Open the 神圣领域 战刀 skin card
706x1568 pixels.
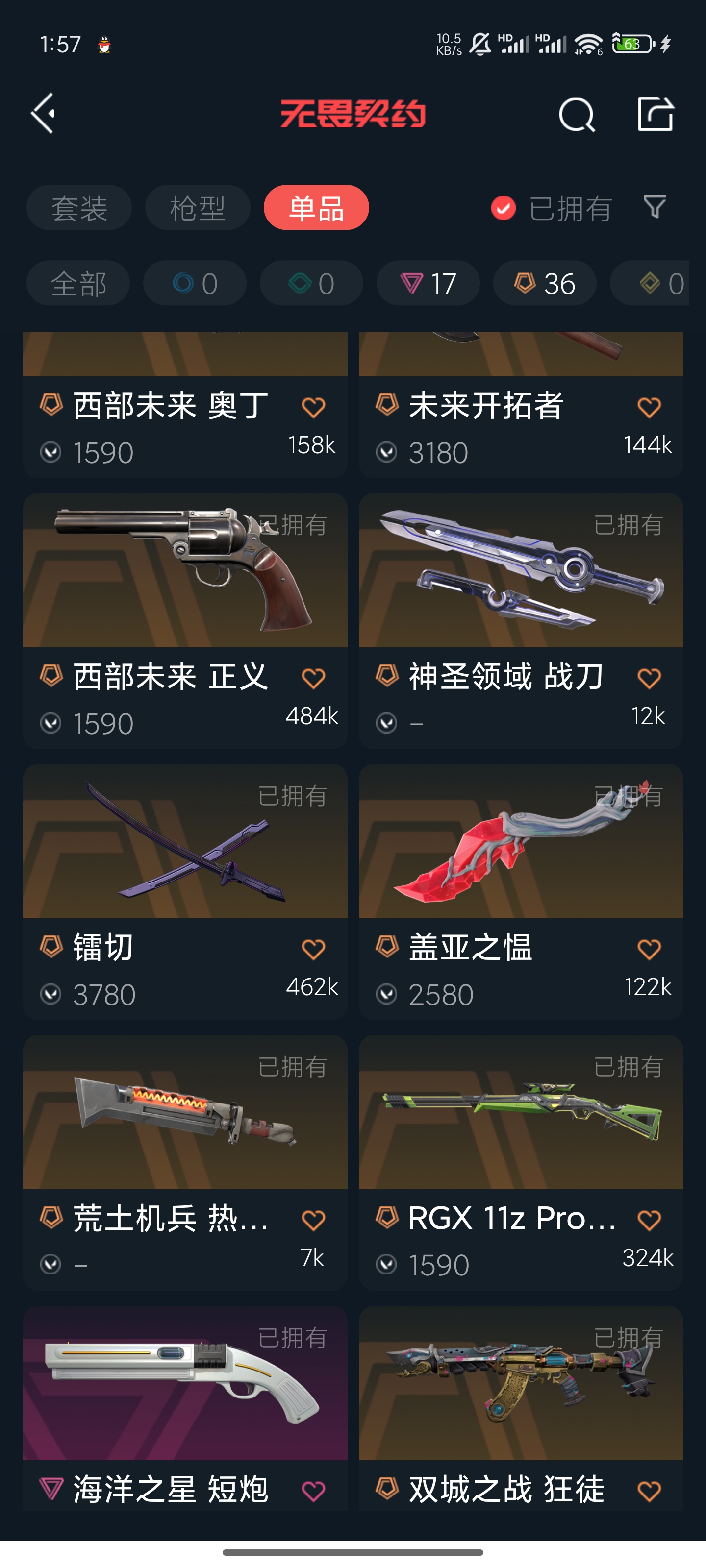point(520,572)
